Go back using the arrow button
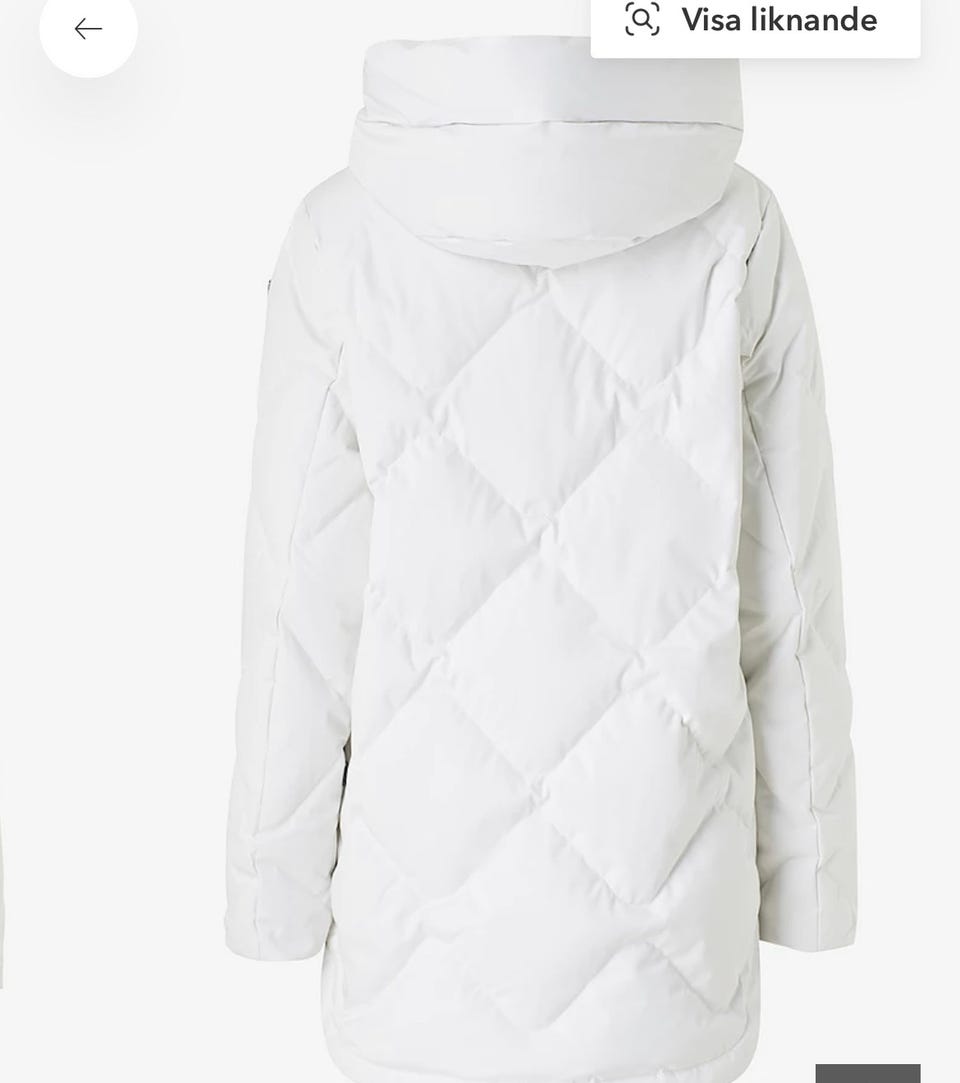The image size is (960, 1083). [x=88, y=29]
